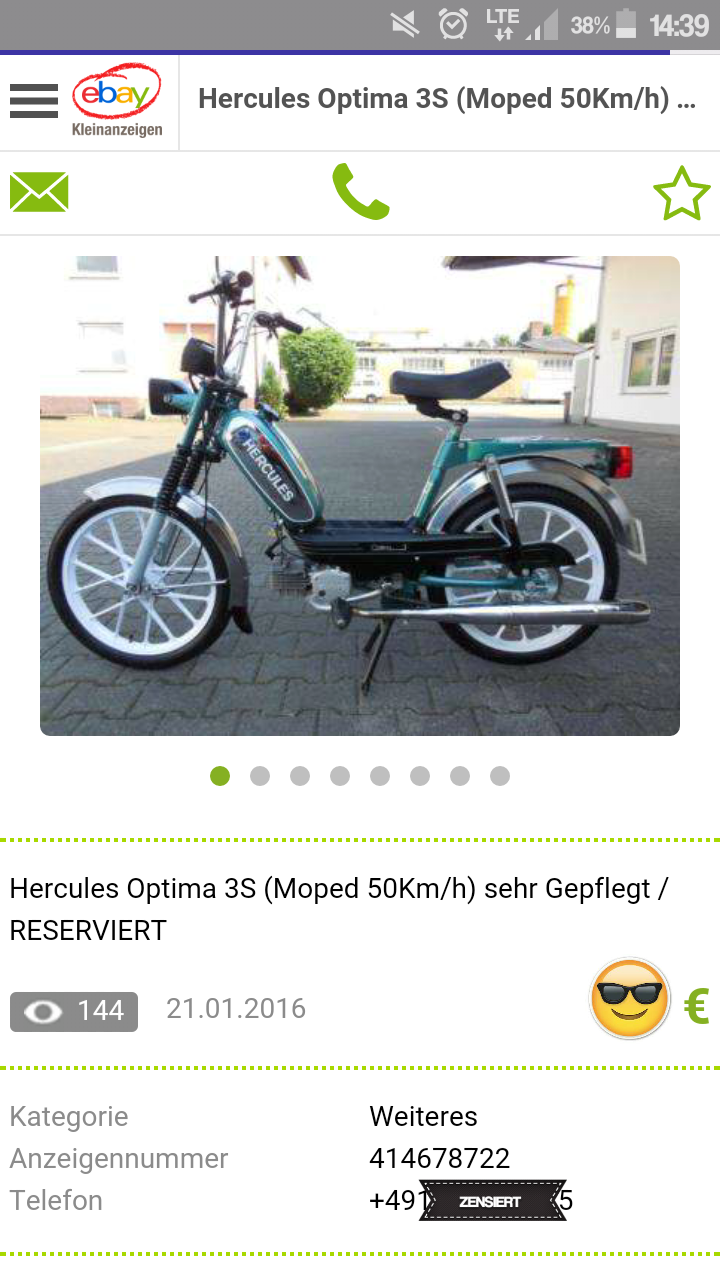Tap the seller's phone number under Telefon
Screen dimensions: 720x1280
pos(470,1201)
